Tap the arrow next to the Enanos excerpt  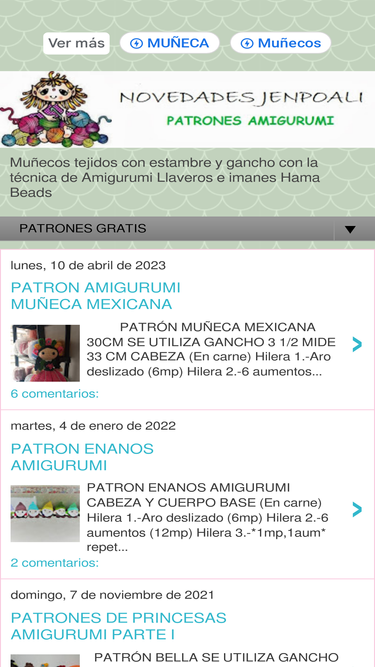pos(357,509)
